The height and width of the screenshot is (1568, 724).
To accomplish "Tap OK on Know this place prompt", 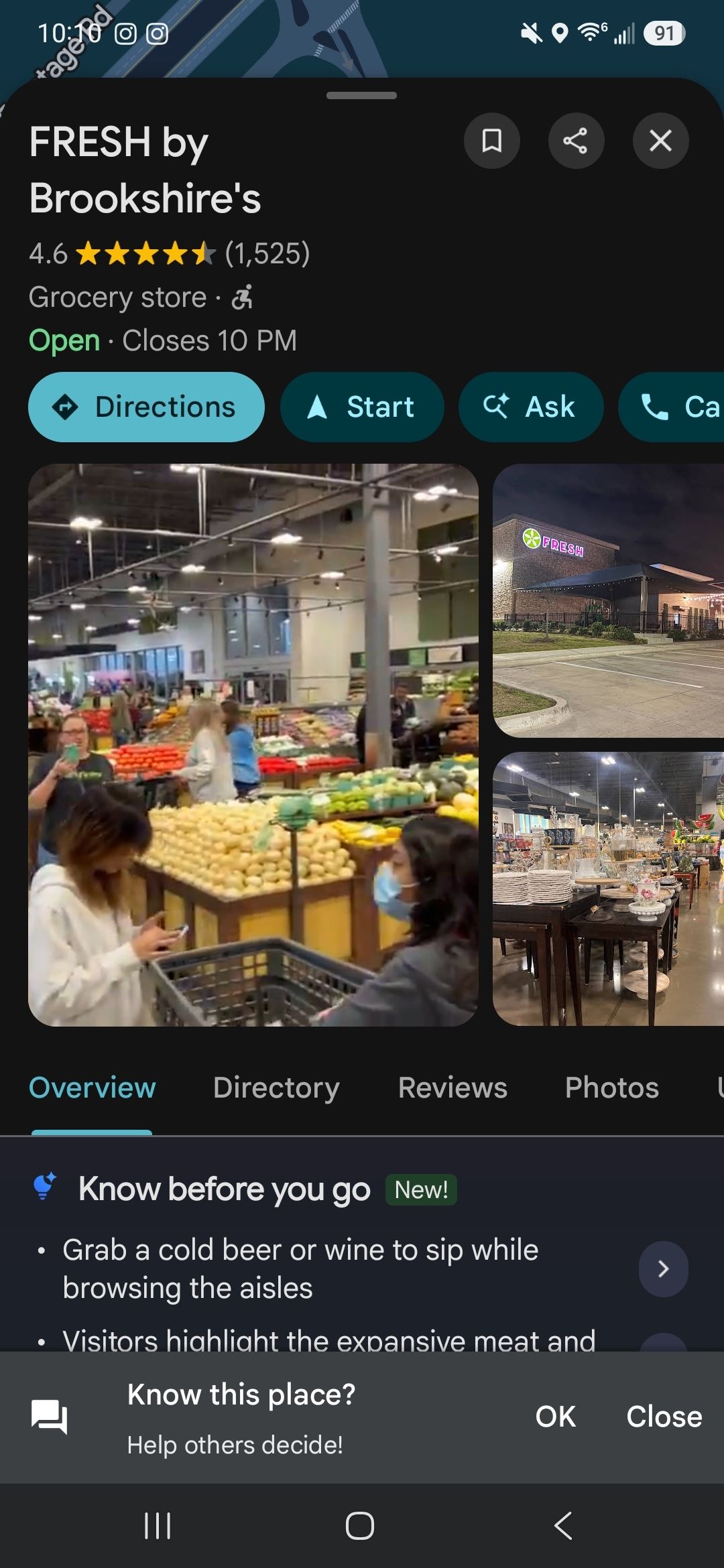I will pos(556,1417).
